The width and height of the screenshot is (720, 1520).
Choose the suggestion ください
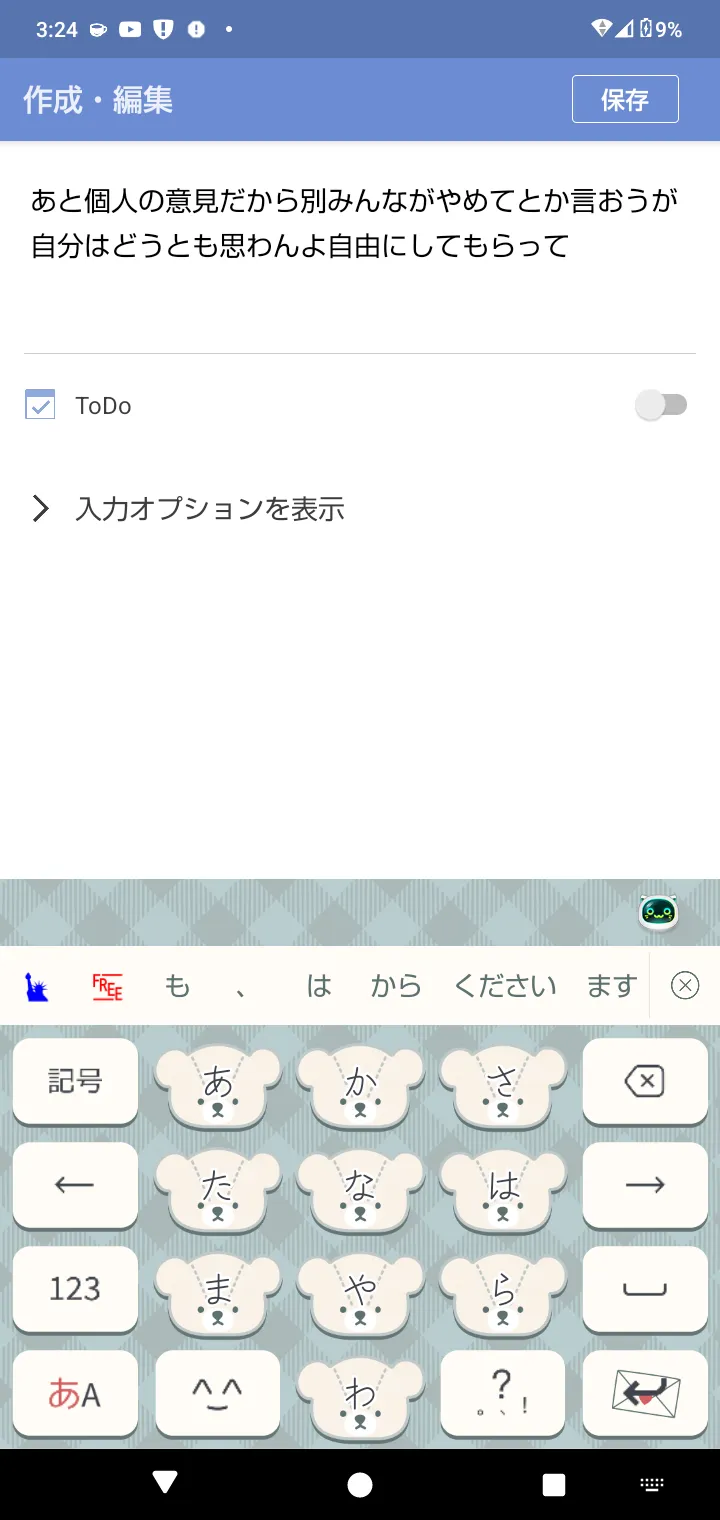point(505,986)
